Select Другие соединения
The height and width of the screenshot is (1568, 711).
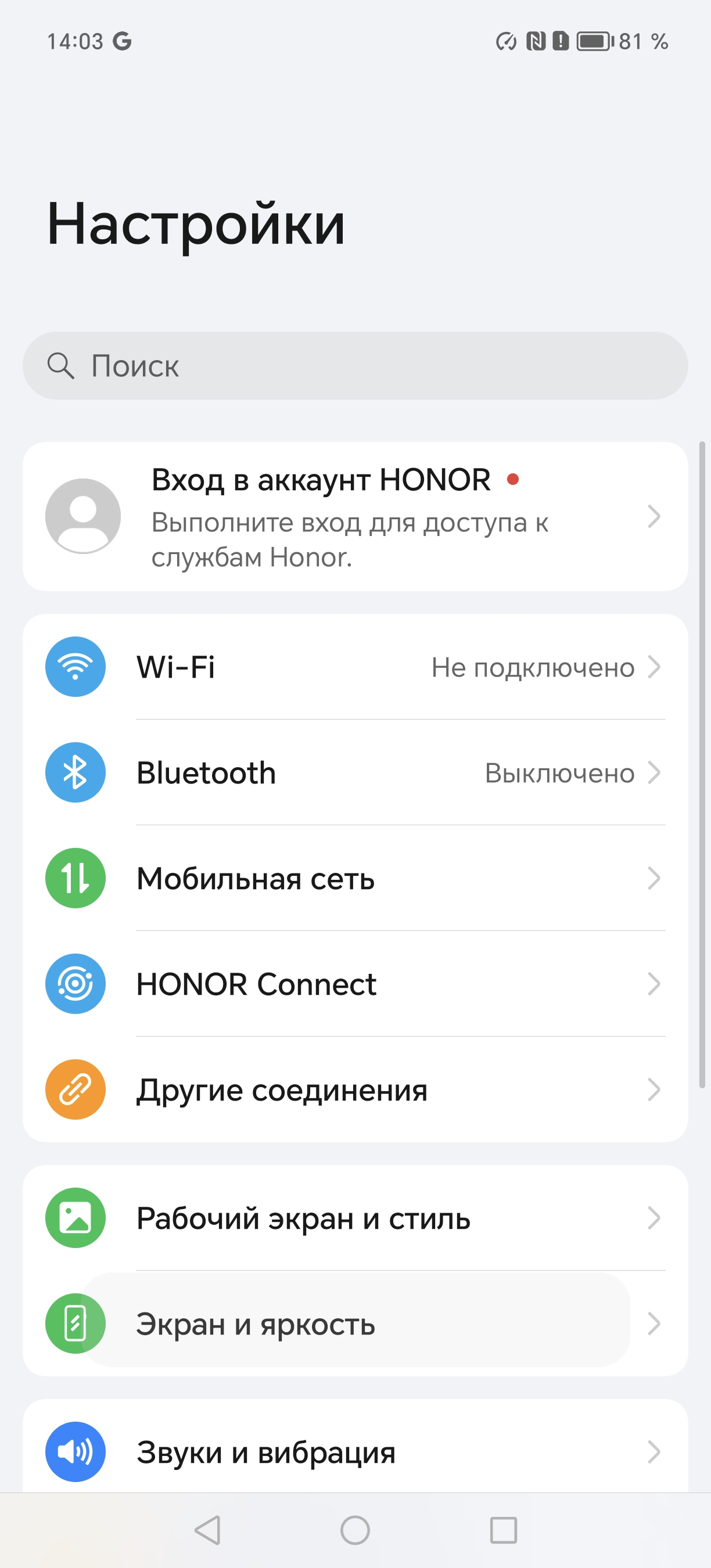click(x=355, y=1089)
